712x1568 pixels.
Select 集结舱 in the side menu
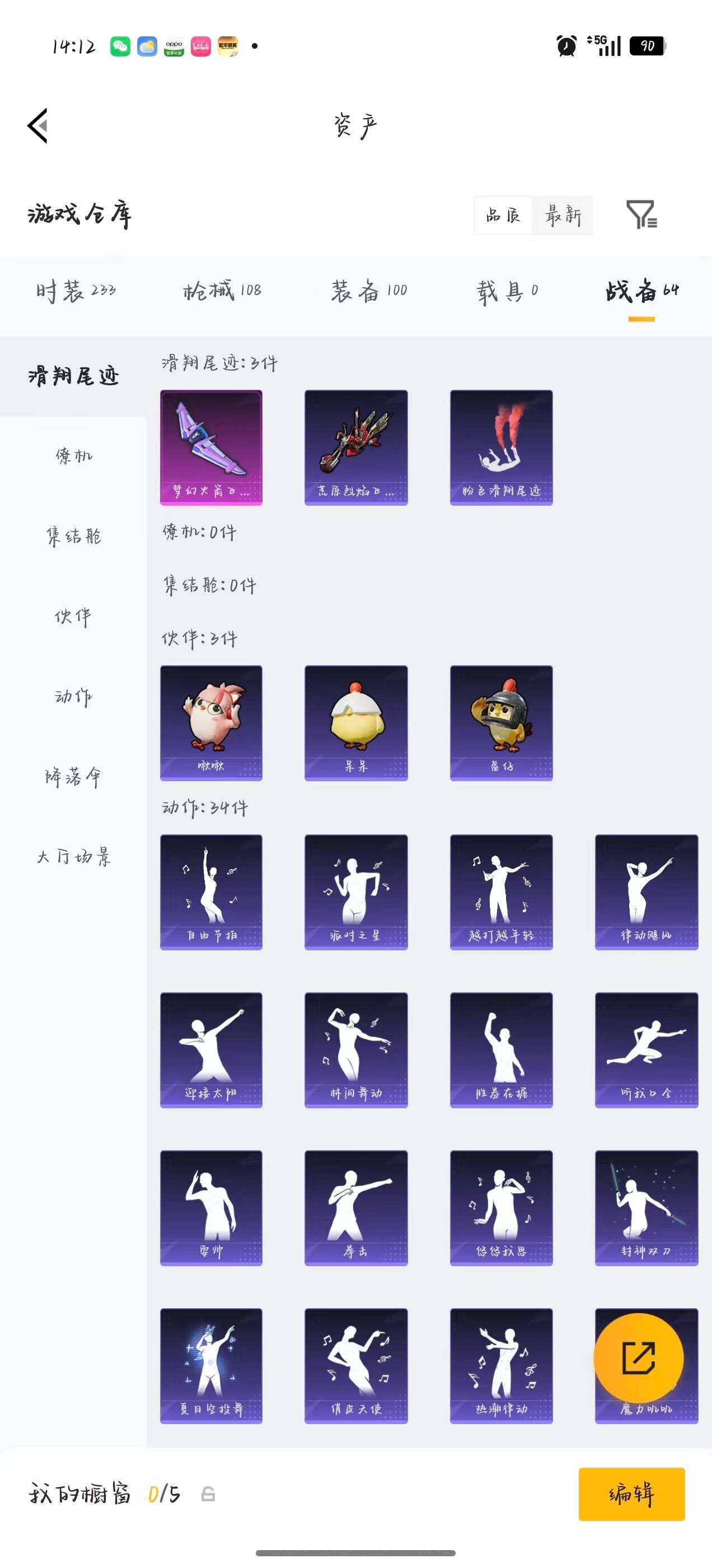tap(74, 536)
